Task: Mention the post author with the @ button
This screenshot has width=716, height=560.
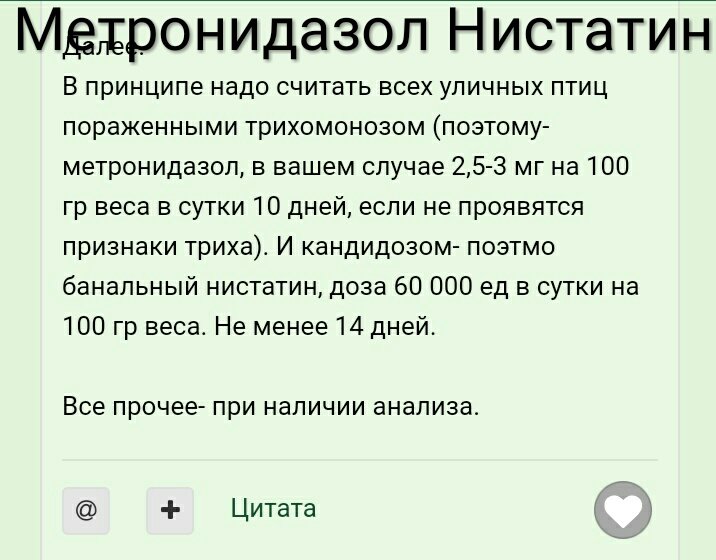Action: pyautogui.click(x=86, y=510)
